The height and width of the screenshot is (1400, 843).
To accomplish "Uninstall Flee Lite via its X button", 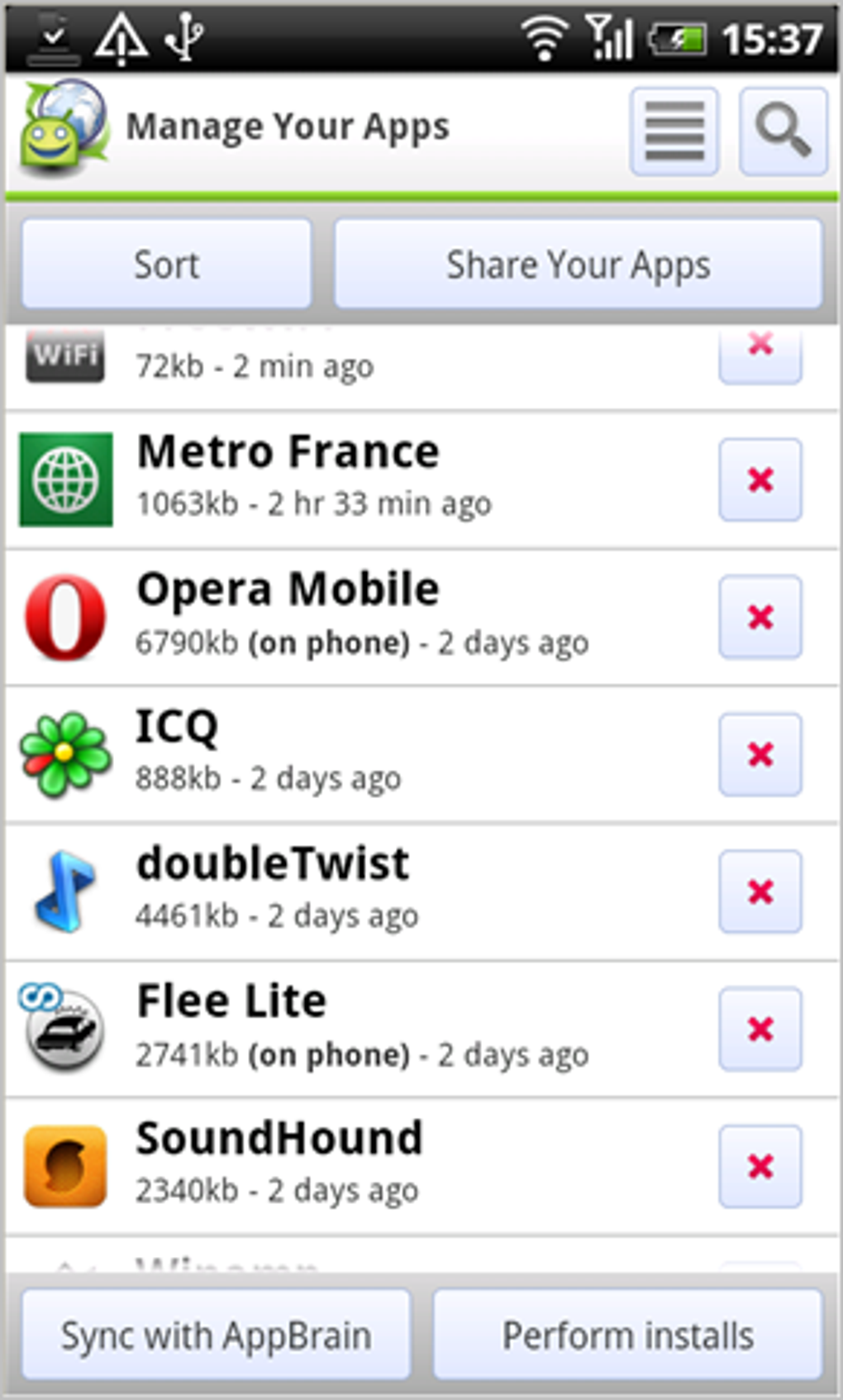I will [760, 1029].
